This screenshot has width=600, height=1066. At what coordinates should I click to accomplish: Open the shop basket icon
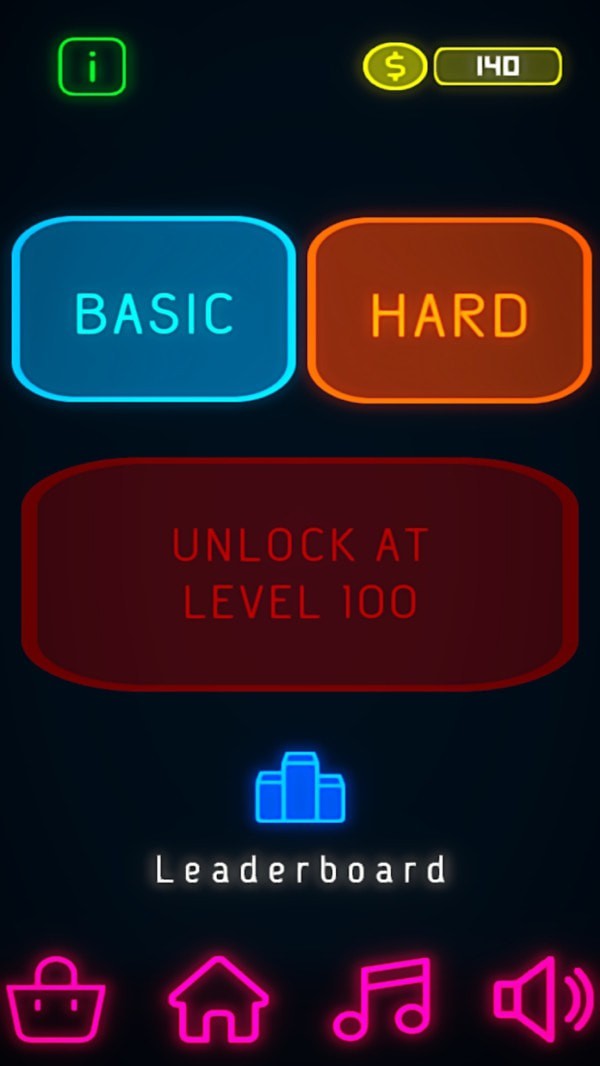pyautogui.click(x=56, y=1000)
